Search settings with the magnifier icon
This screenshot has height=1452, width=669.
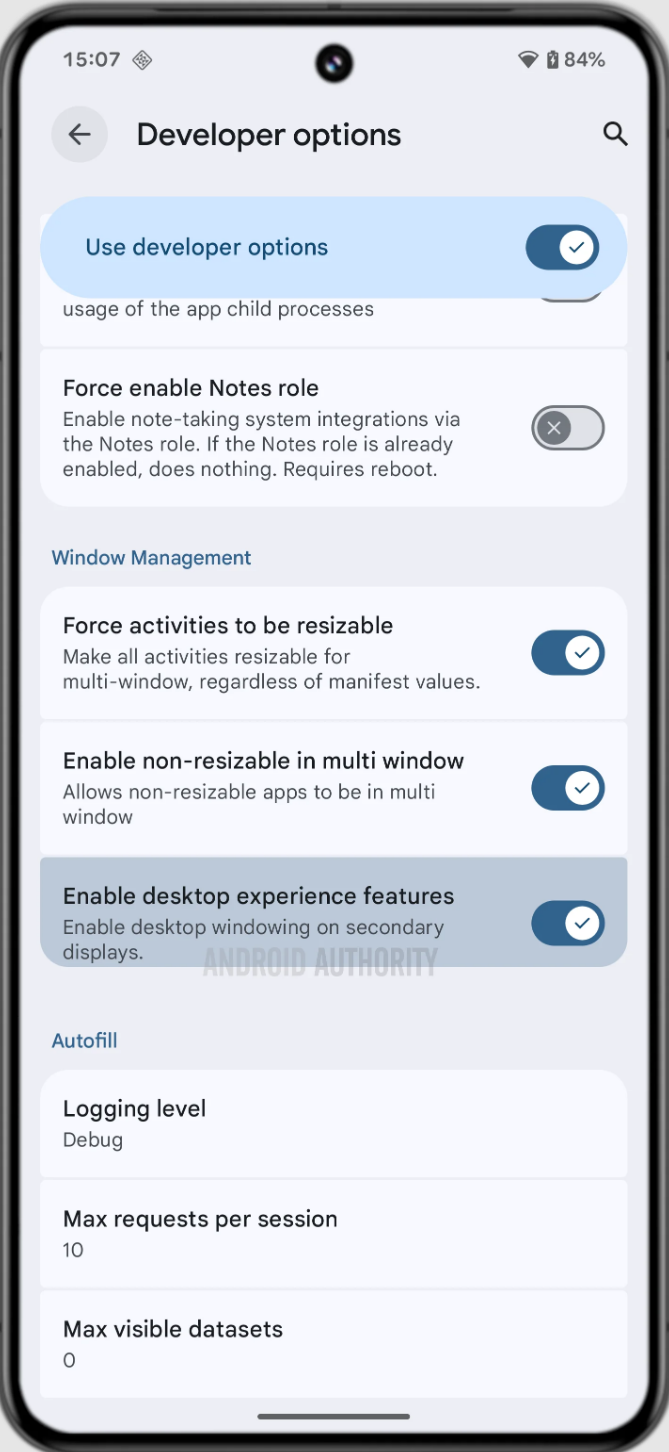(615, 134)
